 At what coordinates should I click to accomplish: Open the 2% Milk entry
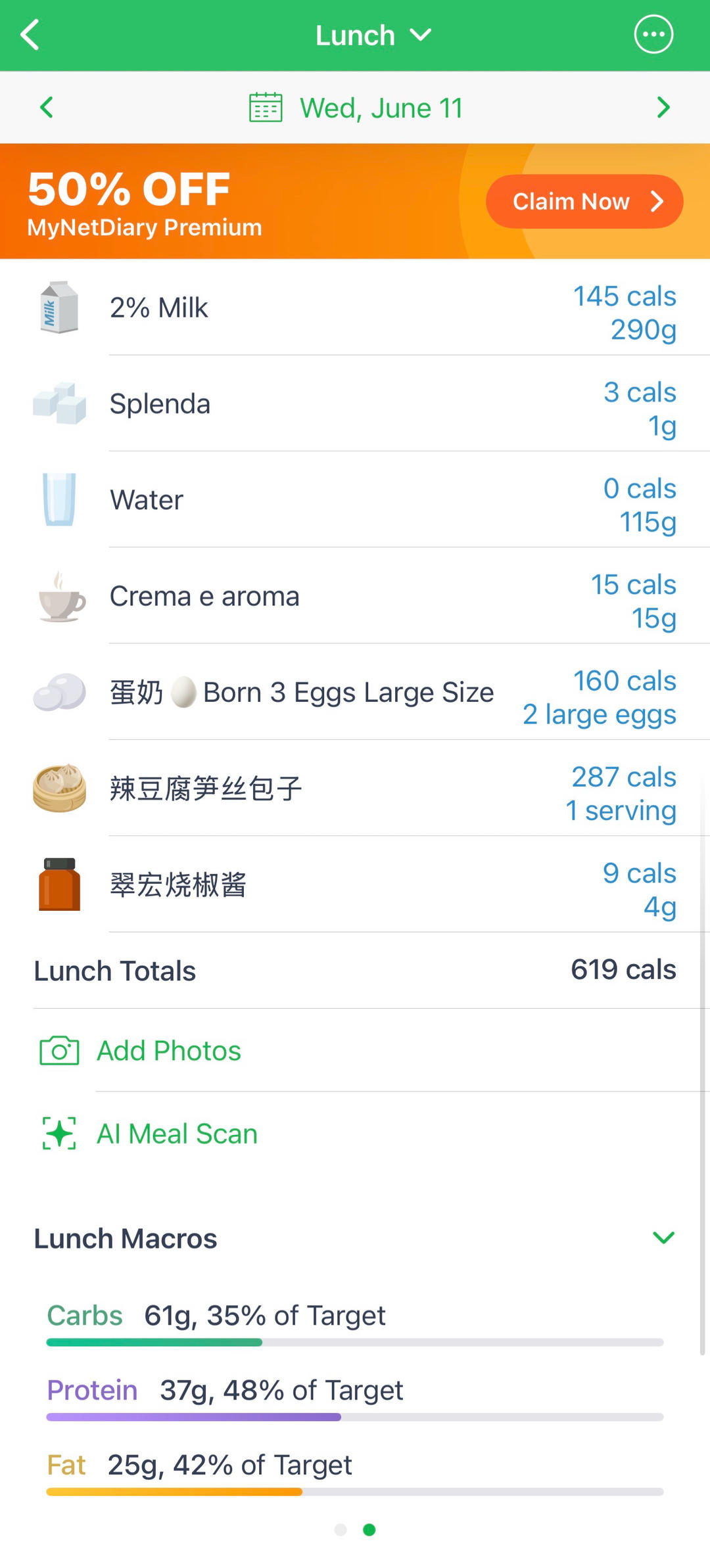click(355, 308)
